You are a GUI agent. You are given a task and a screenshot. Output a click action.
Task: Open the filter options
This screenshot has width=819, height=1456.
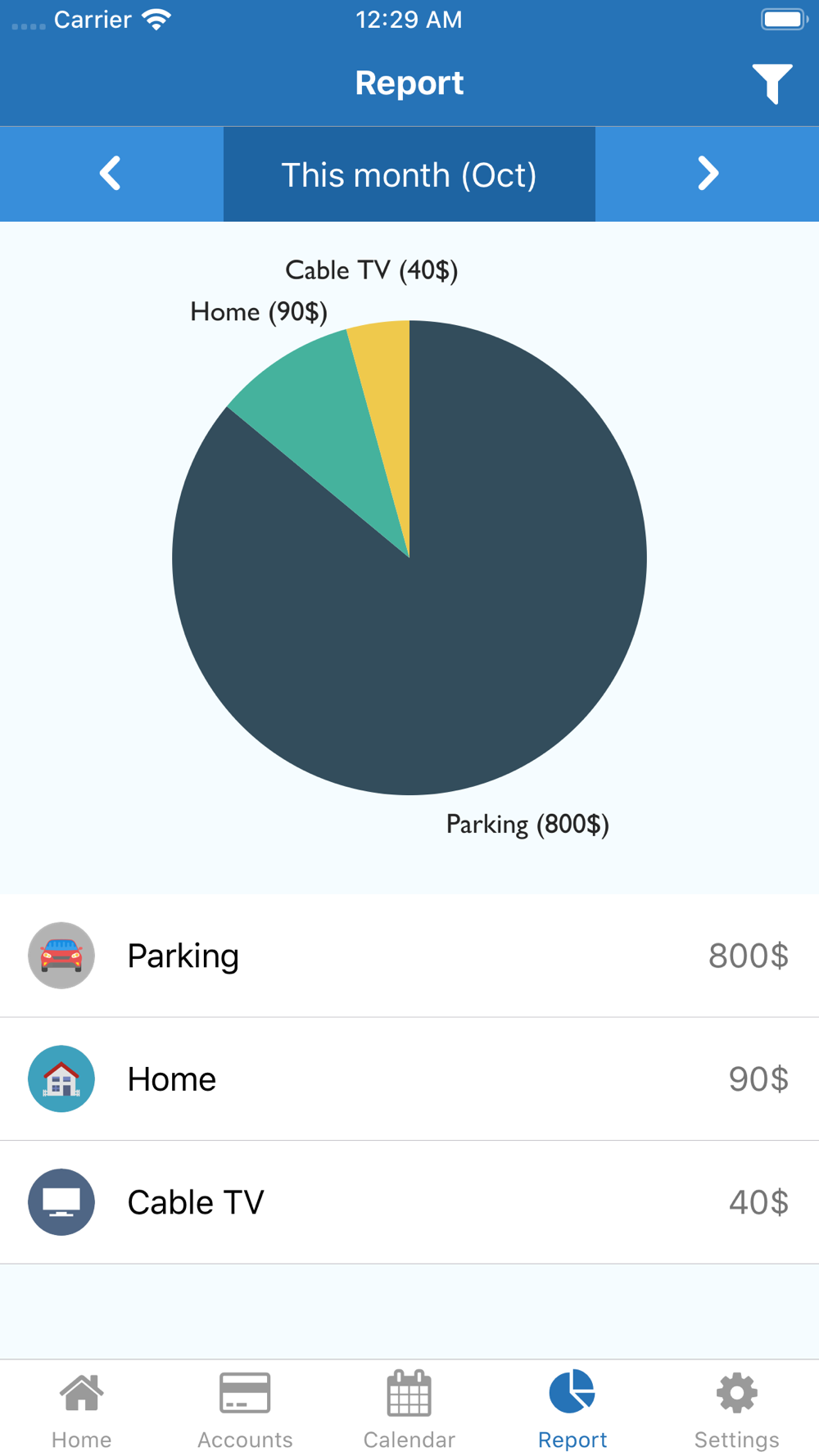pos(771,84)
